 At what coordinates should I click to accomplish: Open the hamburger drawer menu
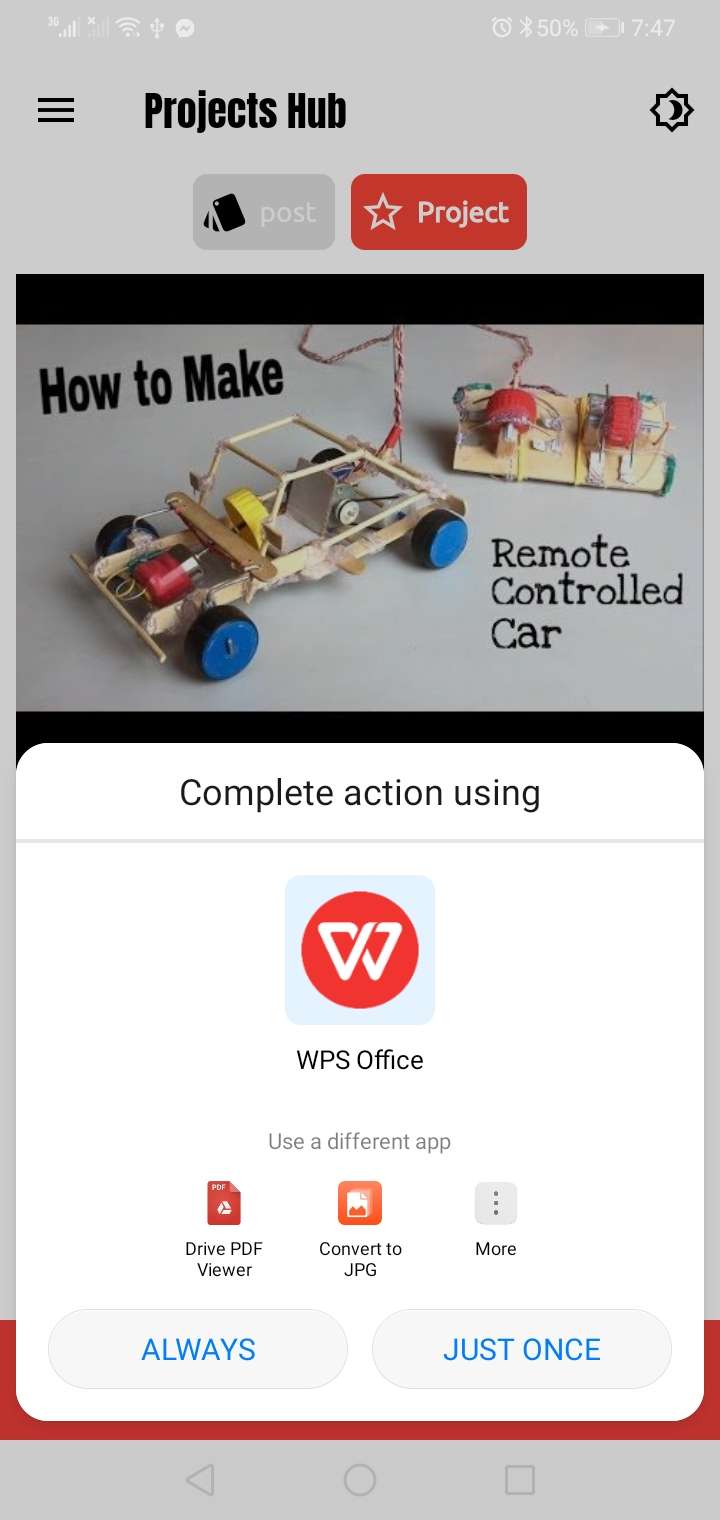tap(56, 110)
